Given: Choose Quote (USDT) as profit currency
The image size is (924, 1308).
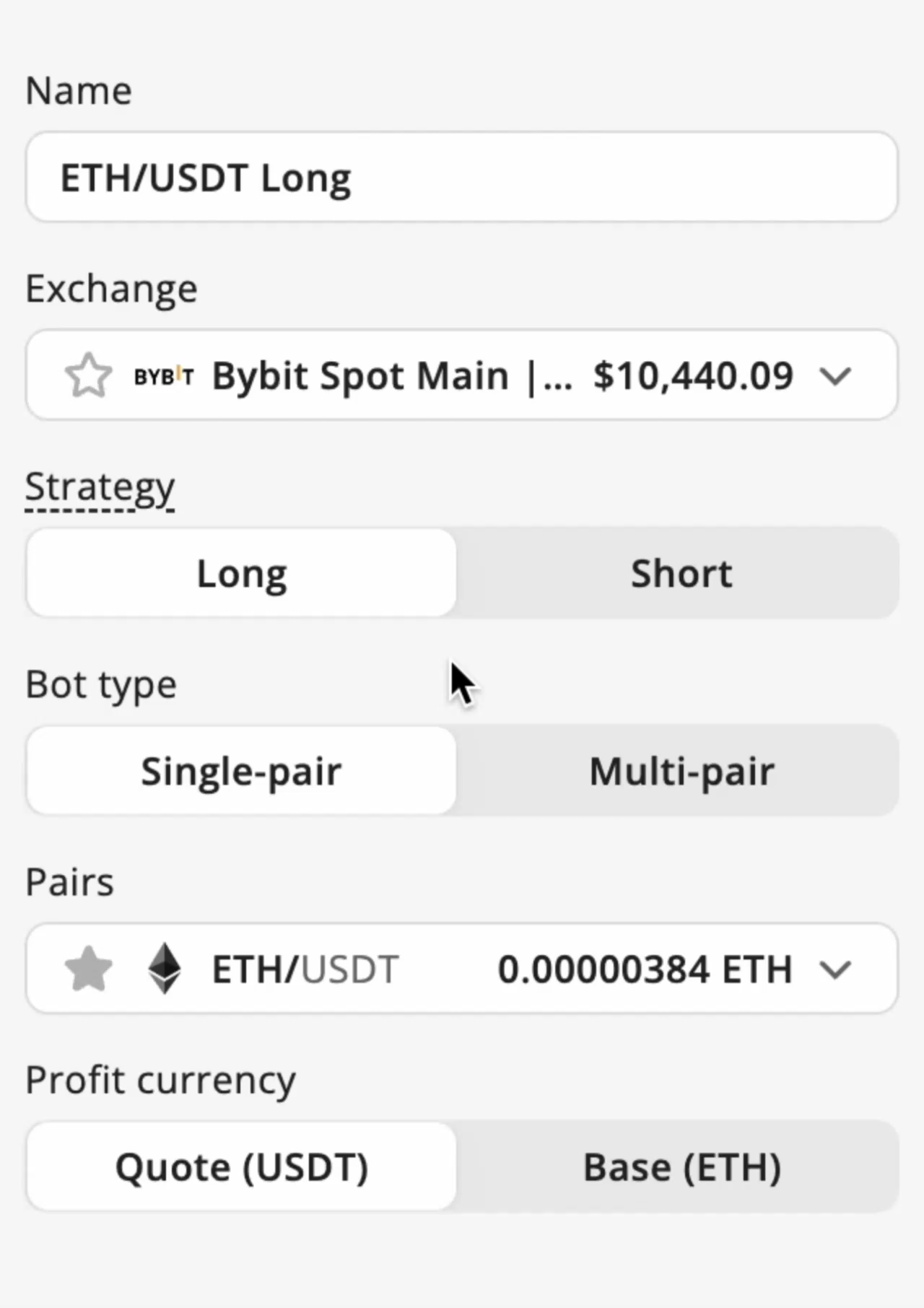Looking at the screenshot, I should point(241,1165).
